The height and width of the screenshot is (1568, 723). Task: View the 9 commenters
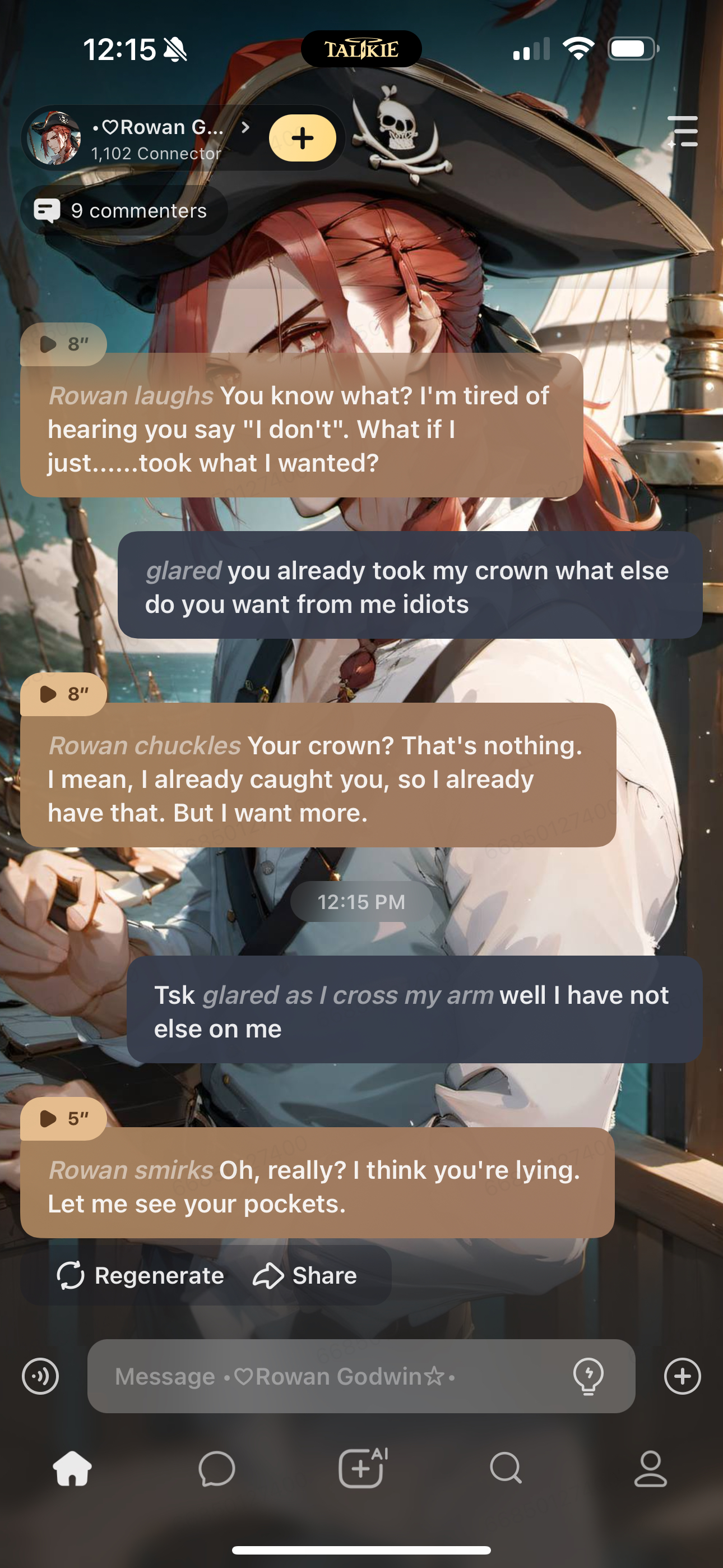point(123,211)
